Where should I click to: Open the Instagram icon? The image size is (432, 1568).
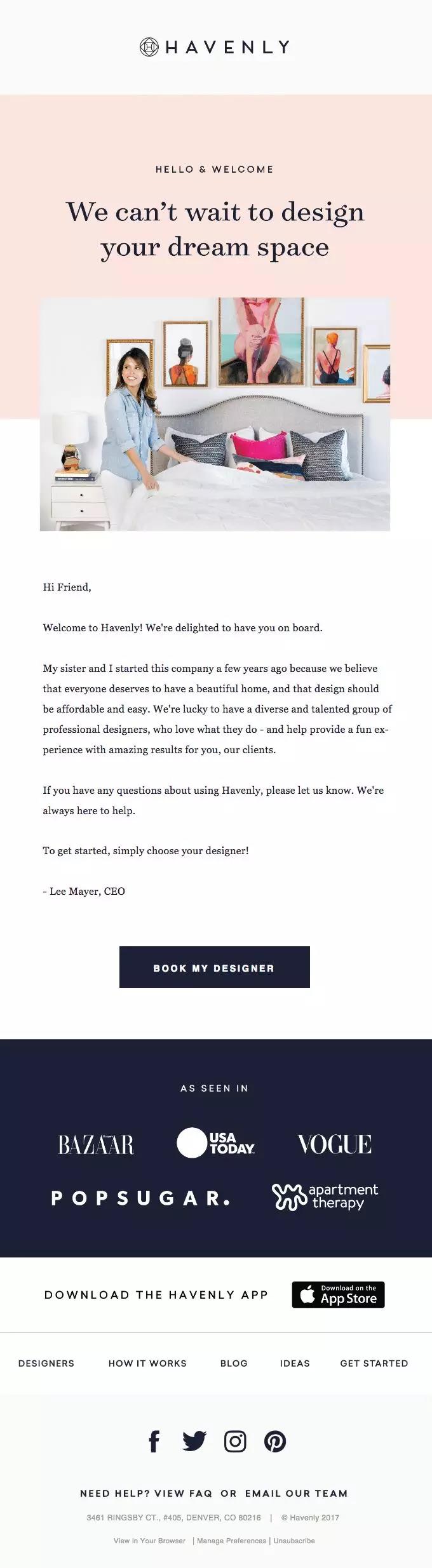tap(235, 1442)
